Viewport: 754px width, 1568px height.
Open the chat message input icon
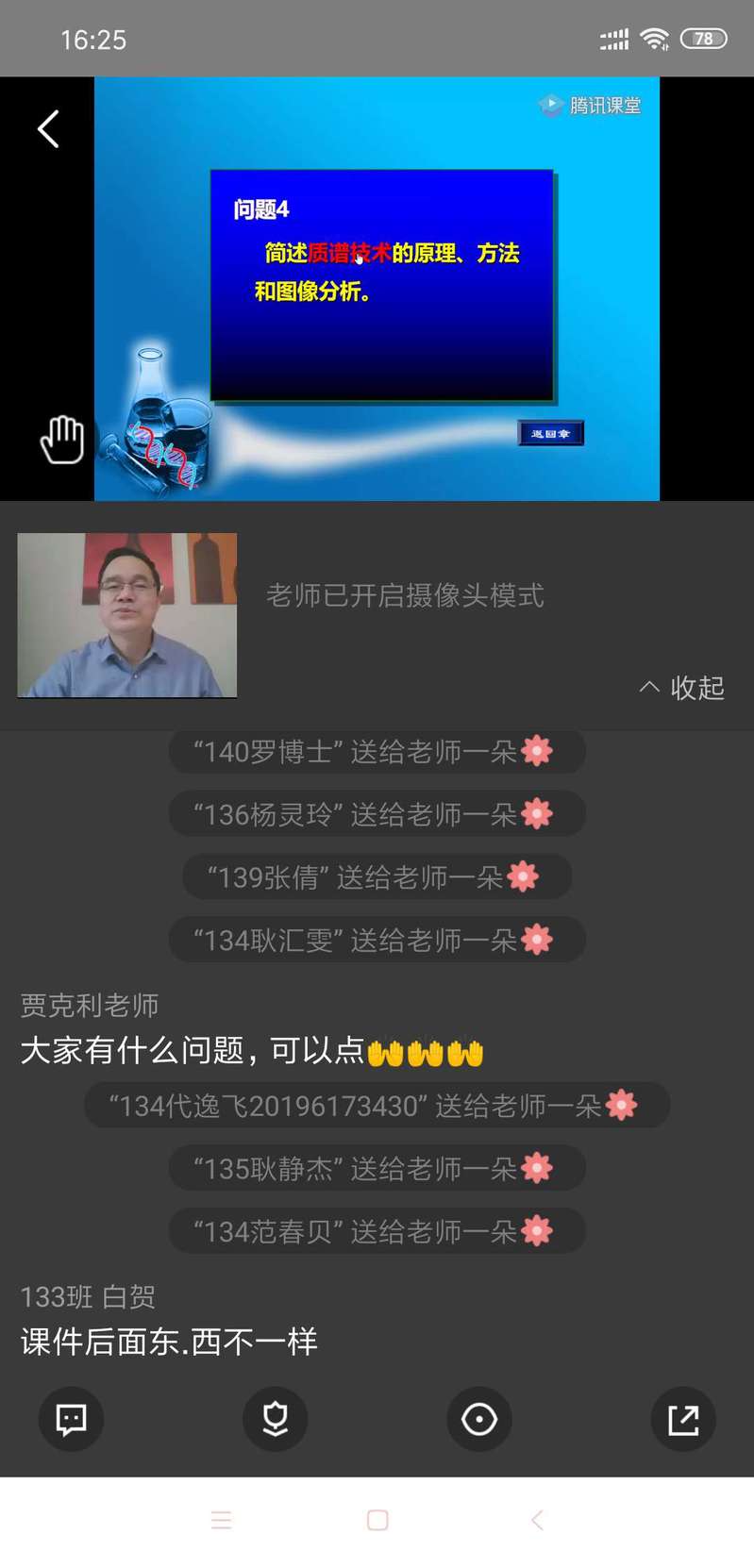(71, 1419)
